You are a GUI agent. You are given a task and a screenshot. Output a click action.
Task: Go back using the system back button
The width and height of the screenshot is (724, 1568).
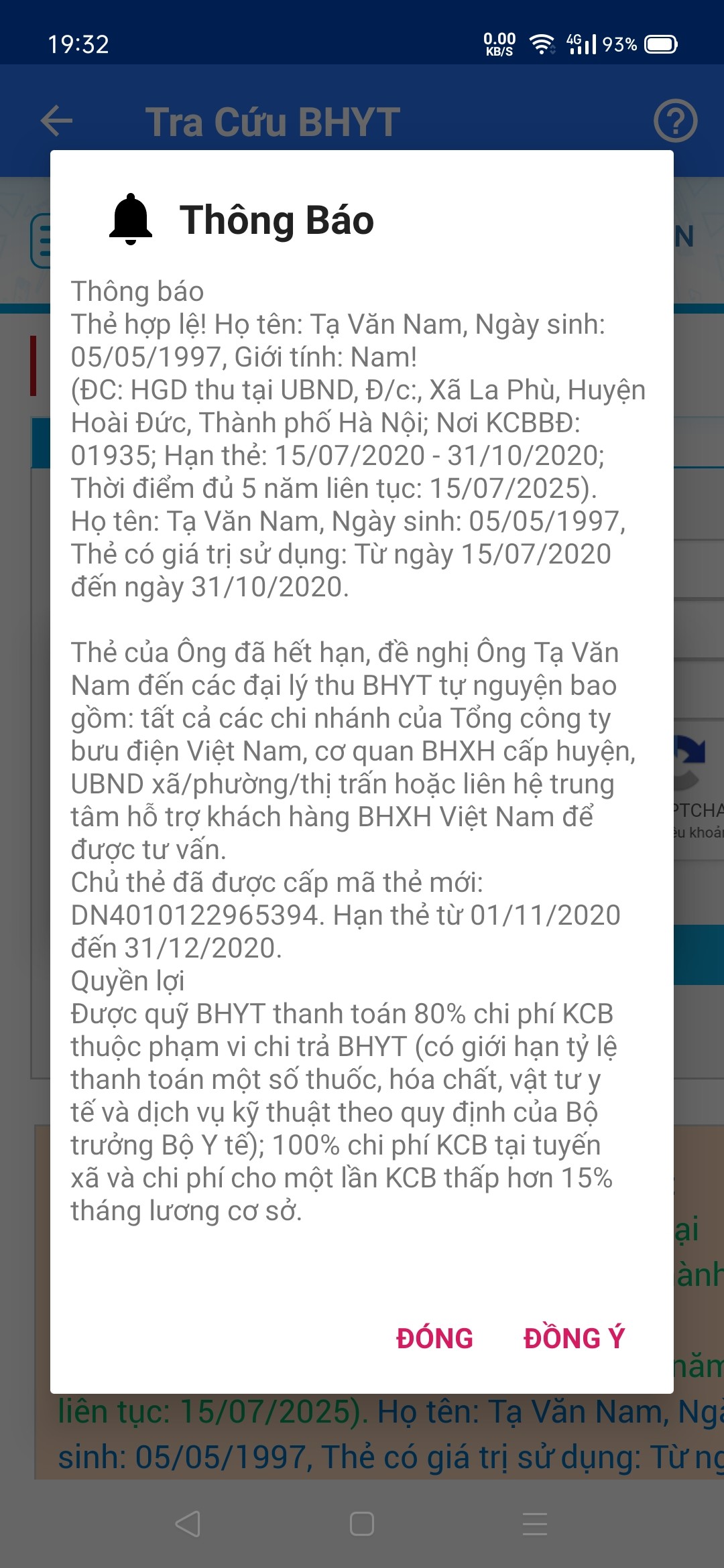click(188, 1524)
